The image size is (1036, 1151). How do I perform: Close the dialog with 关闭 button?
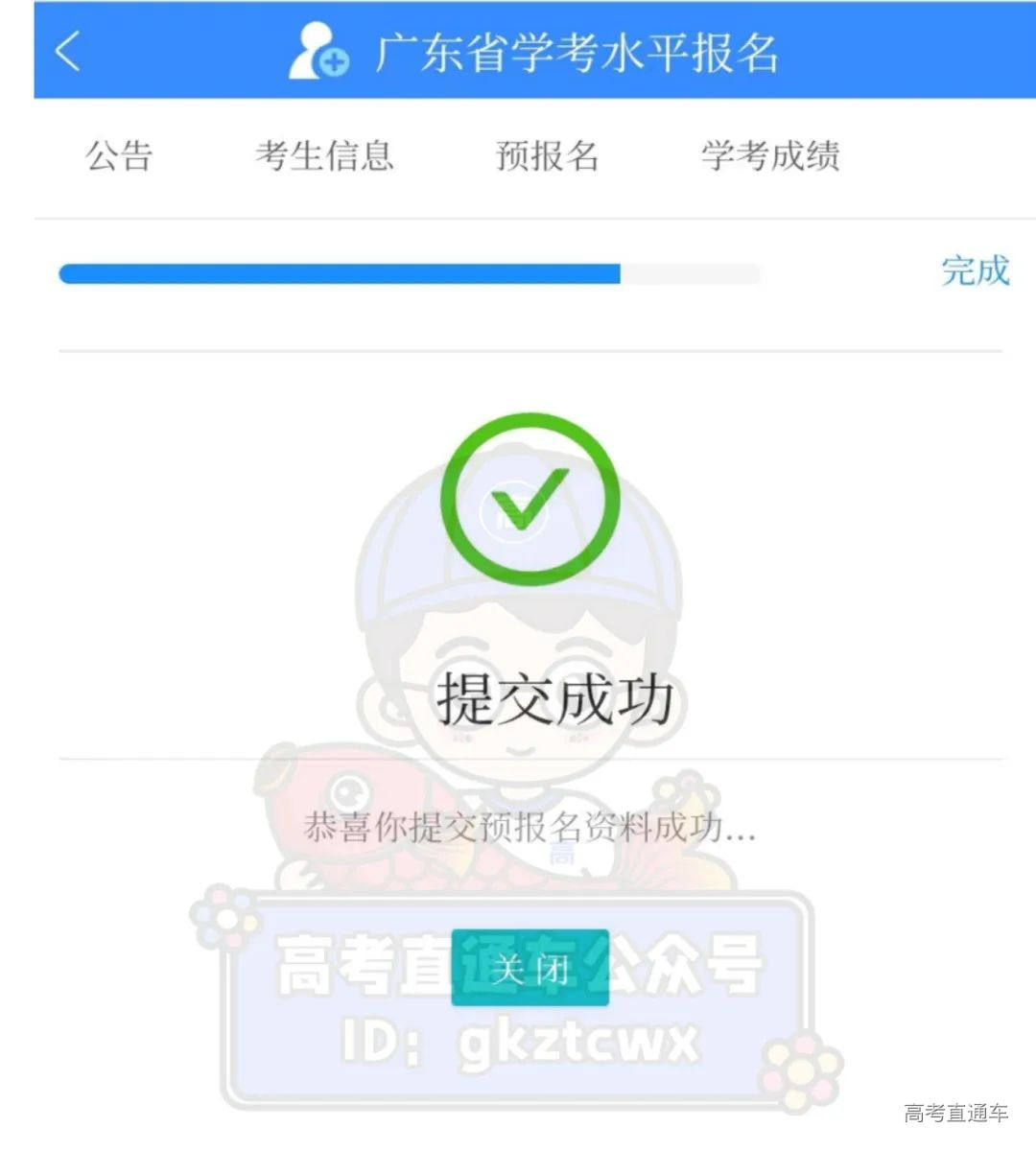[x=530, y=968]
